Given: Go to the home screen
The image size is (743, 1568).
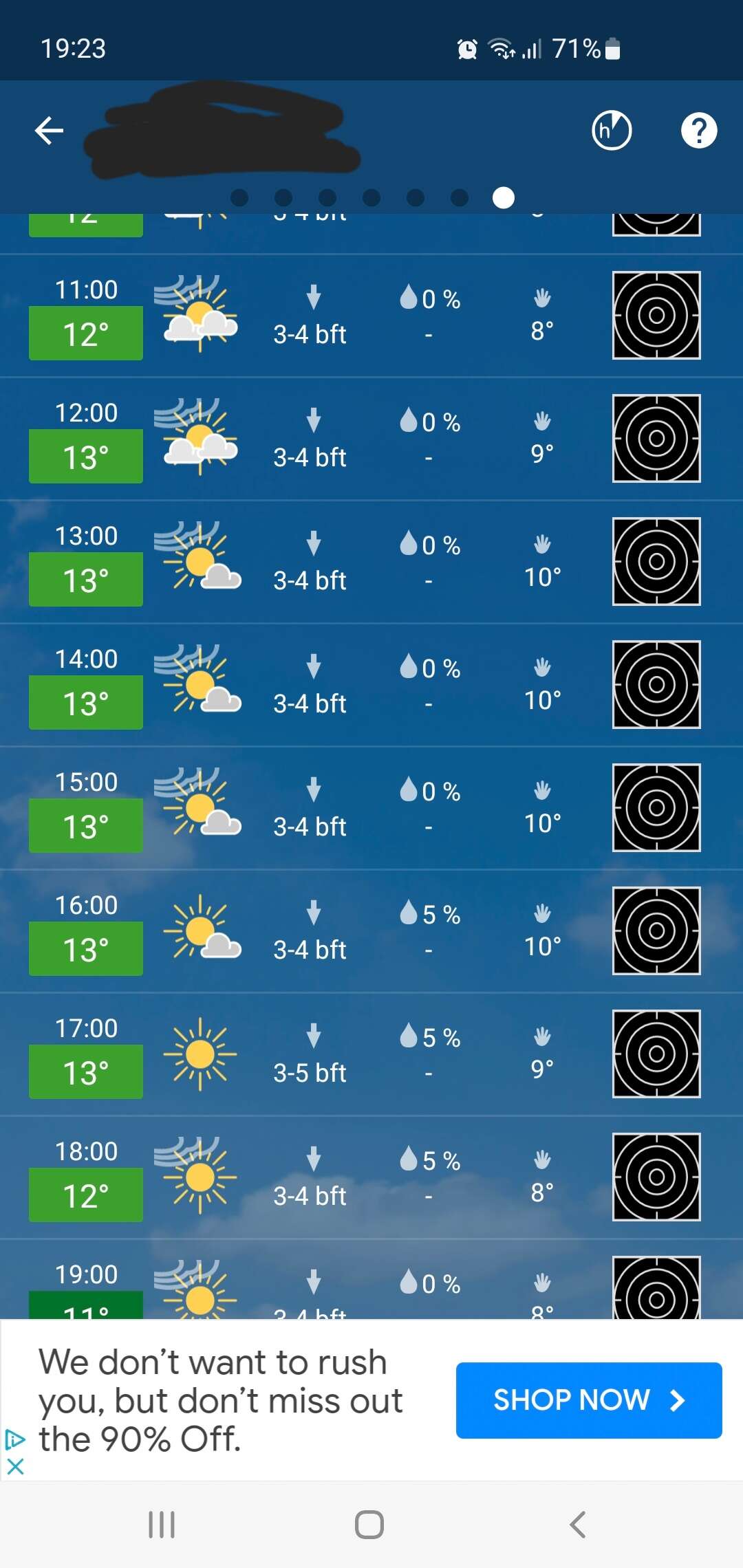Looking at the screenshot, I should click(x=369, y=1525).
